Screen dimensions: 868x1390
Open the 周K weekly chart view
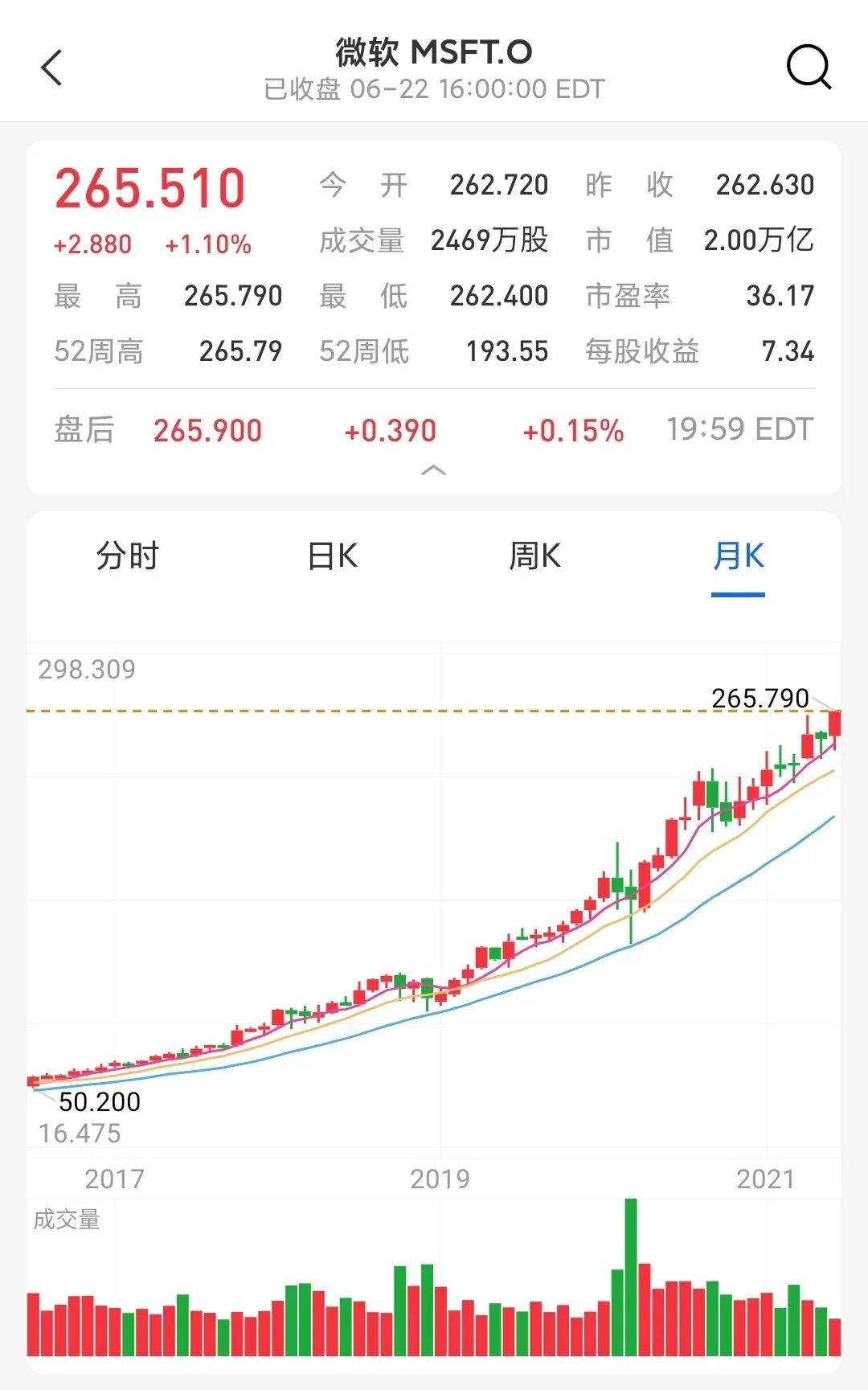click(x=537, y=556)
